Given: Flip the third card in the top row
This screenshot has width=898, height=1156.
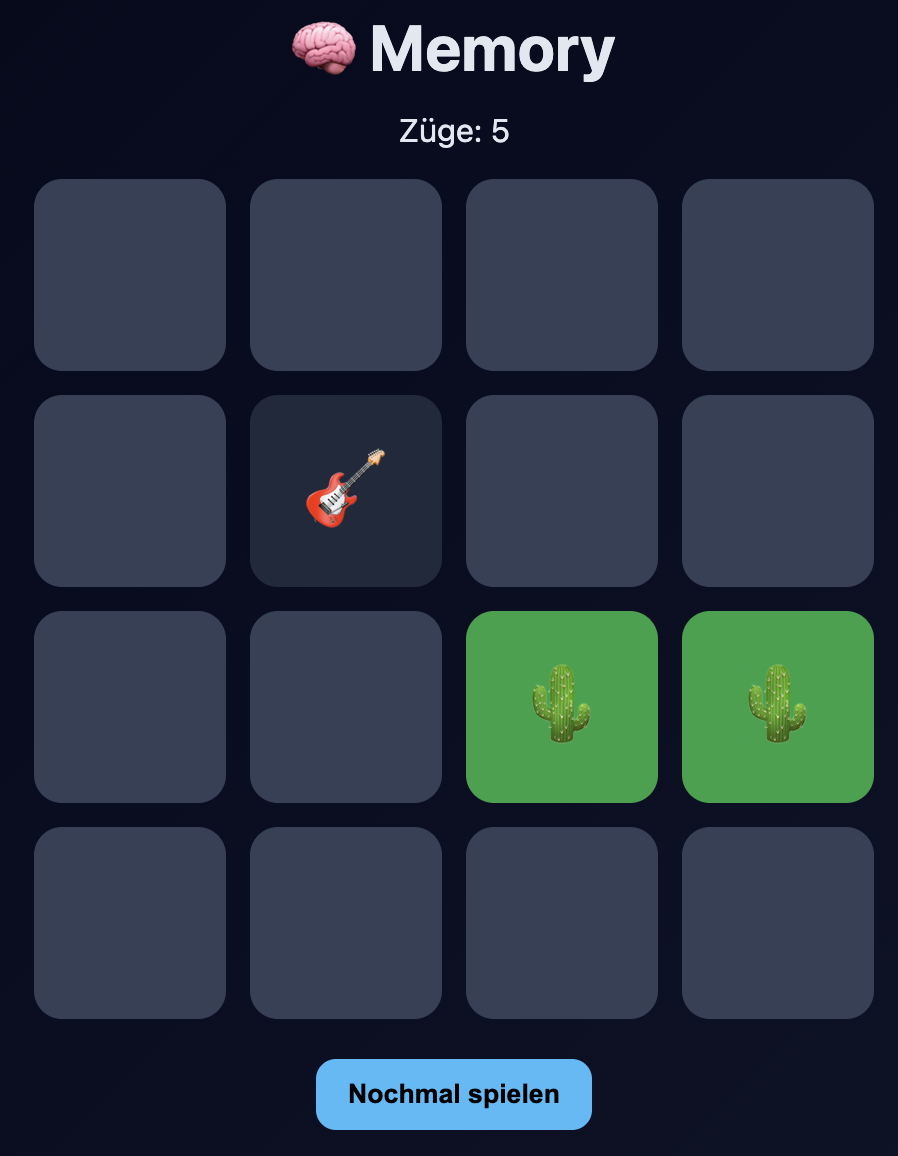Looking at the screenshot, I should coord(562,274).
